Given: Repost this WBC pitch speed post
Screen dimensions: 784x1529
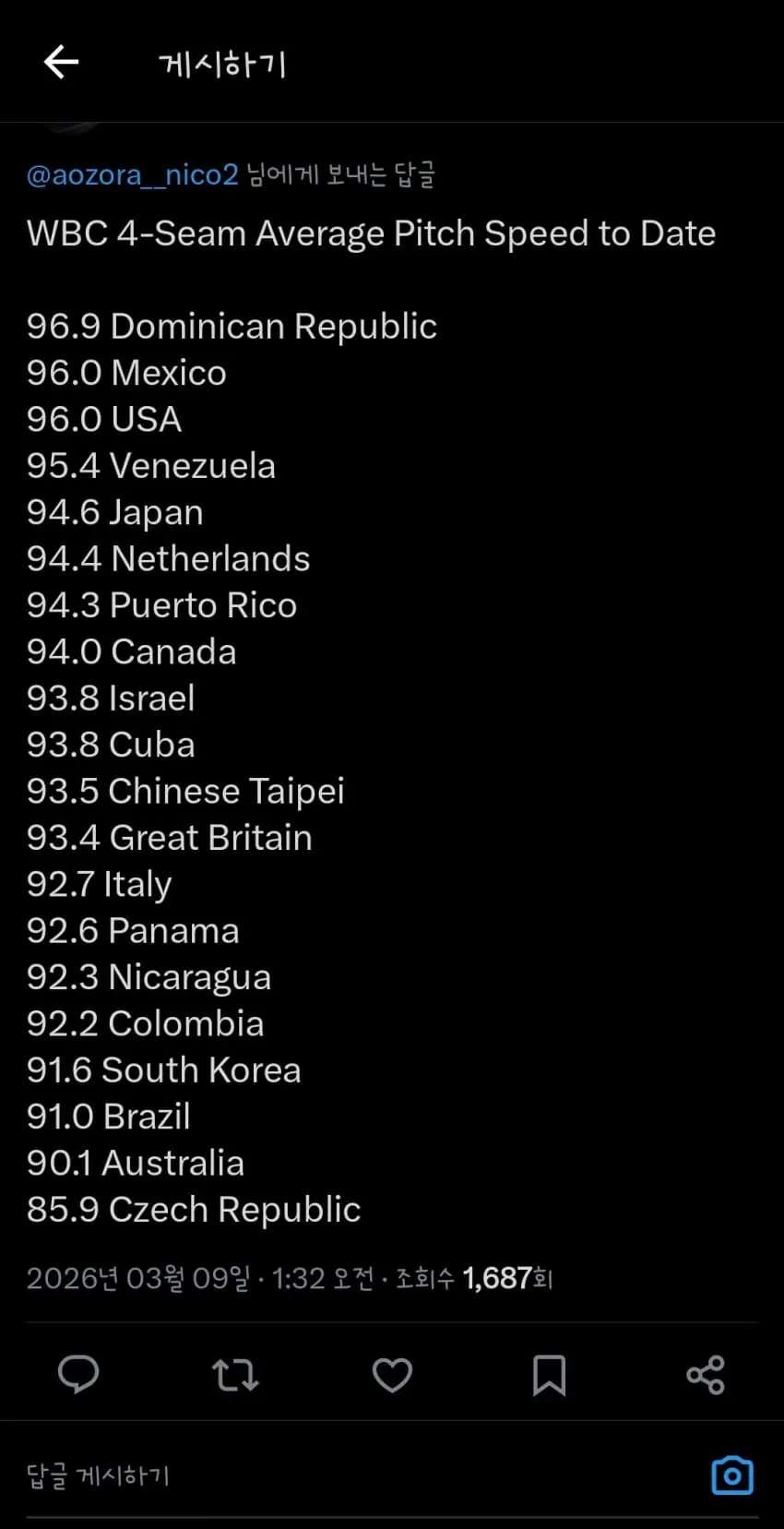Looking at the screenshot, I should (x=235, y=1374).
